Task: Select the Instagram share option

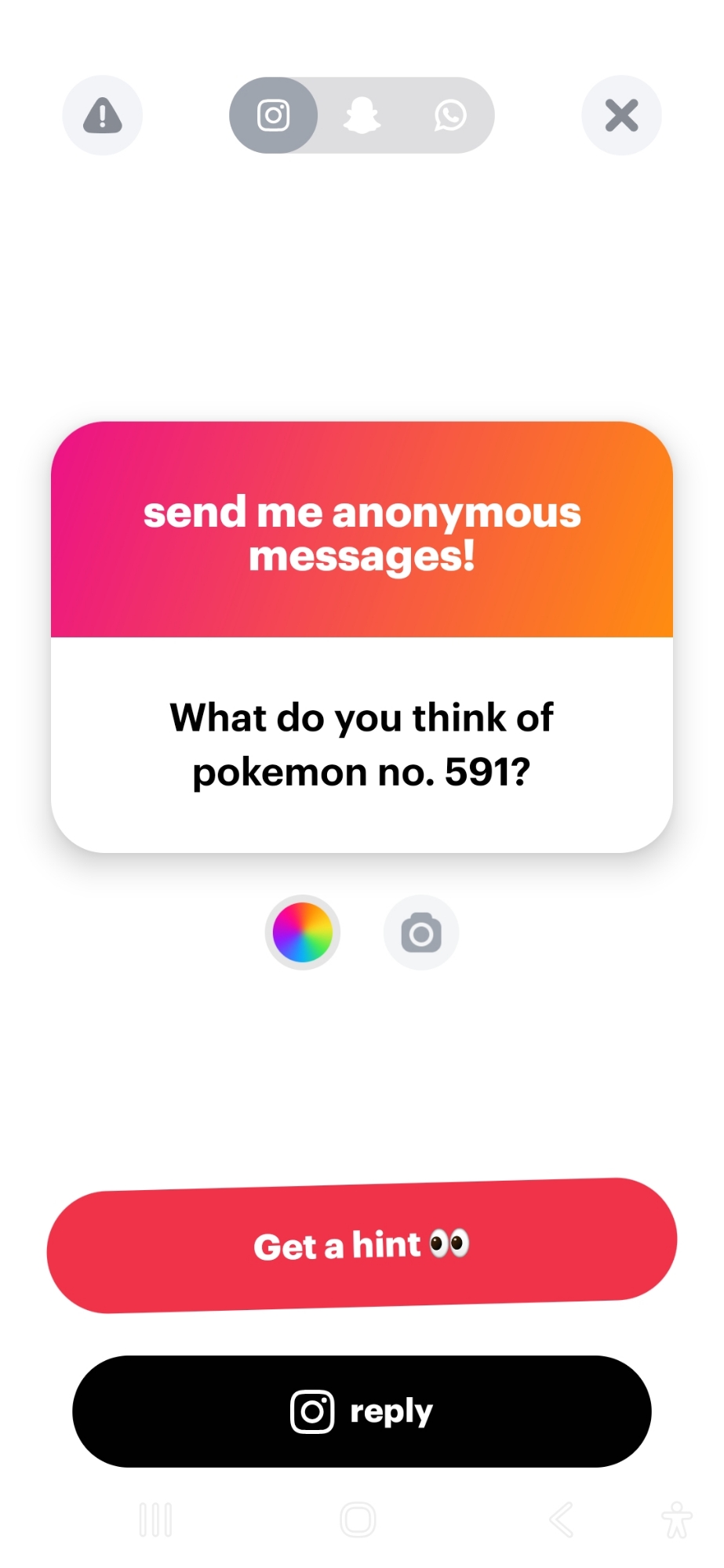Action: tap(273, 115)
